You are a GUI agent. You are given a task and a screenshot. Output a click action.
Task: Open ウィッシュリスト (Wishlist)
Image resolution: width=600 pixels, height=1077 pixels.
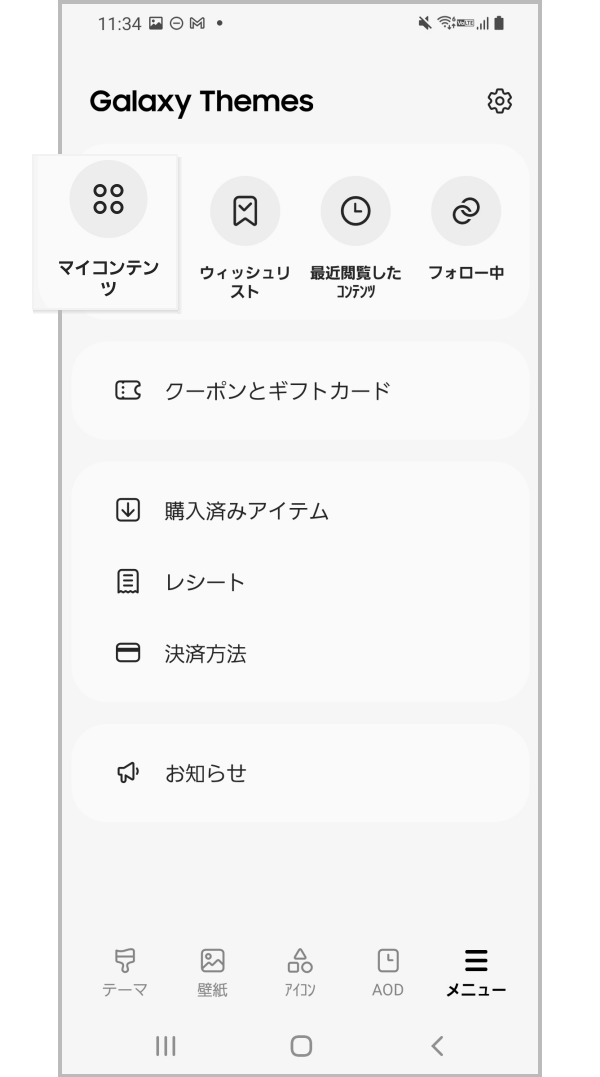[x=245, y=236]
